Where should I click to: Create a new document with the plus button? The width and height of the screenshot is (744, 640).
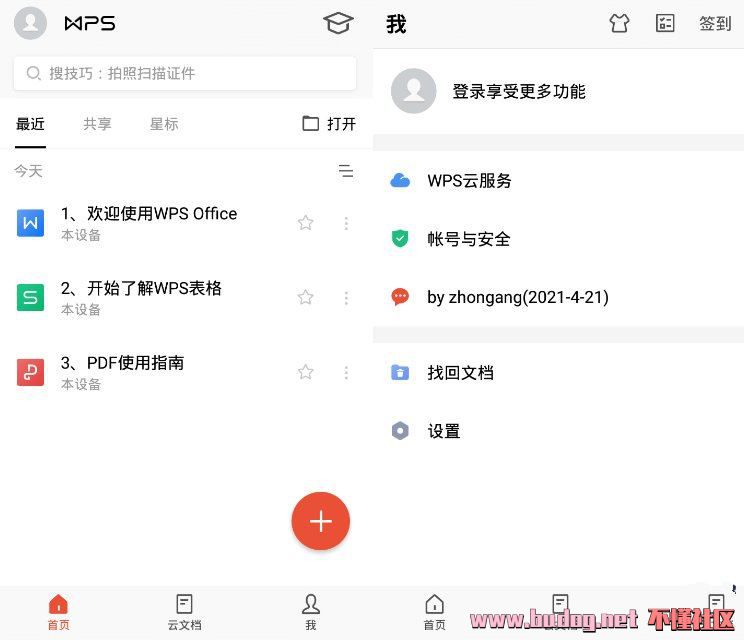click(320, 521)
